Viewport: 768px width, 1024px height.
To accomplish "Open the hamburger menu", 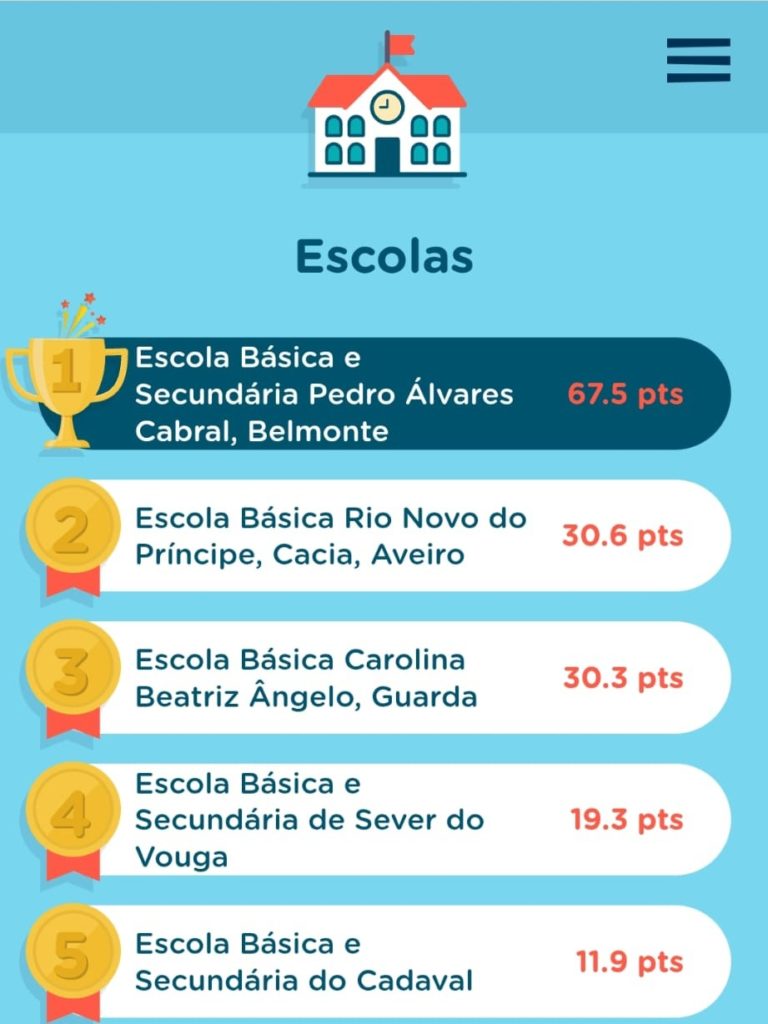I will point(698,60).
